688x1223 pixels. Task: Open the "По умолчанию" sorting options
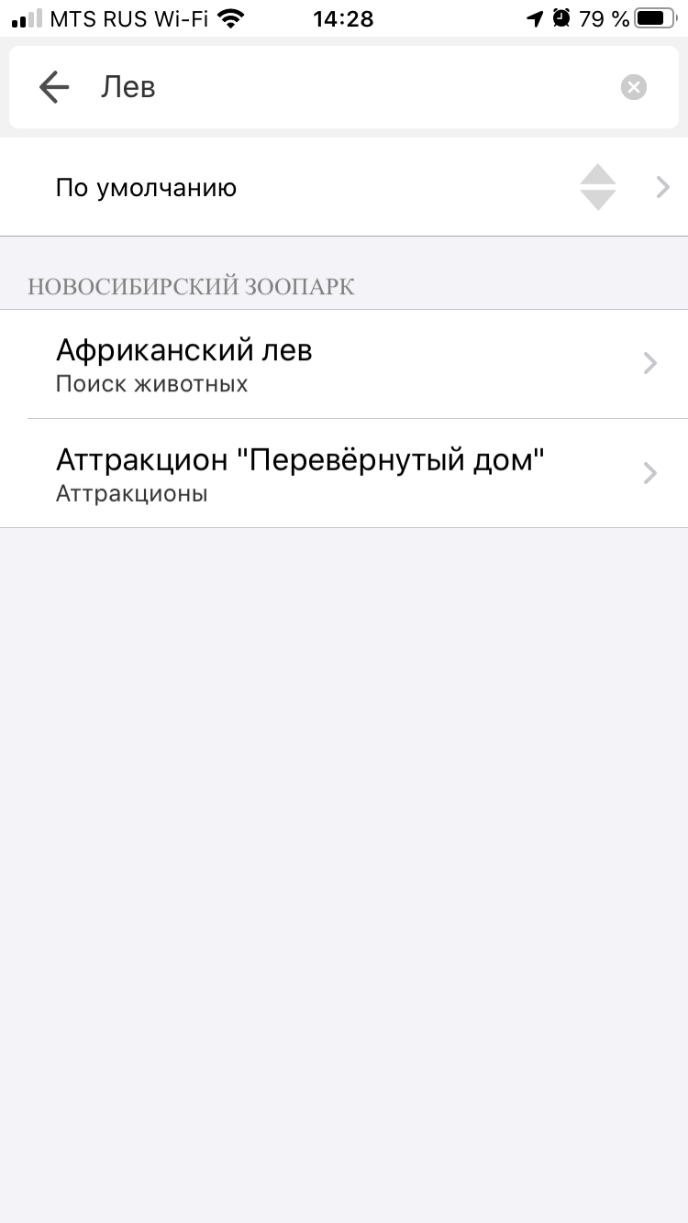(344, 187)
